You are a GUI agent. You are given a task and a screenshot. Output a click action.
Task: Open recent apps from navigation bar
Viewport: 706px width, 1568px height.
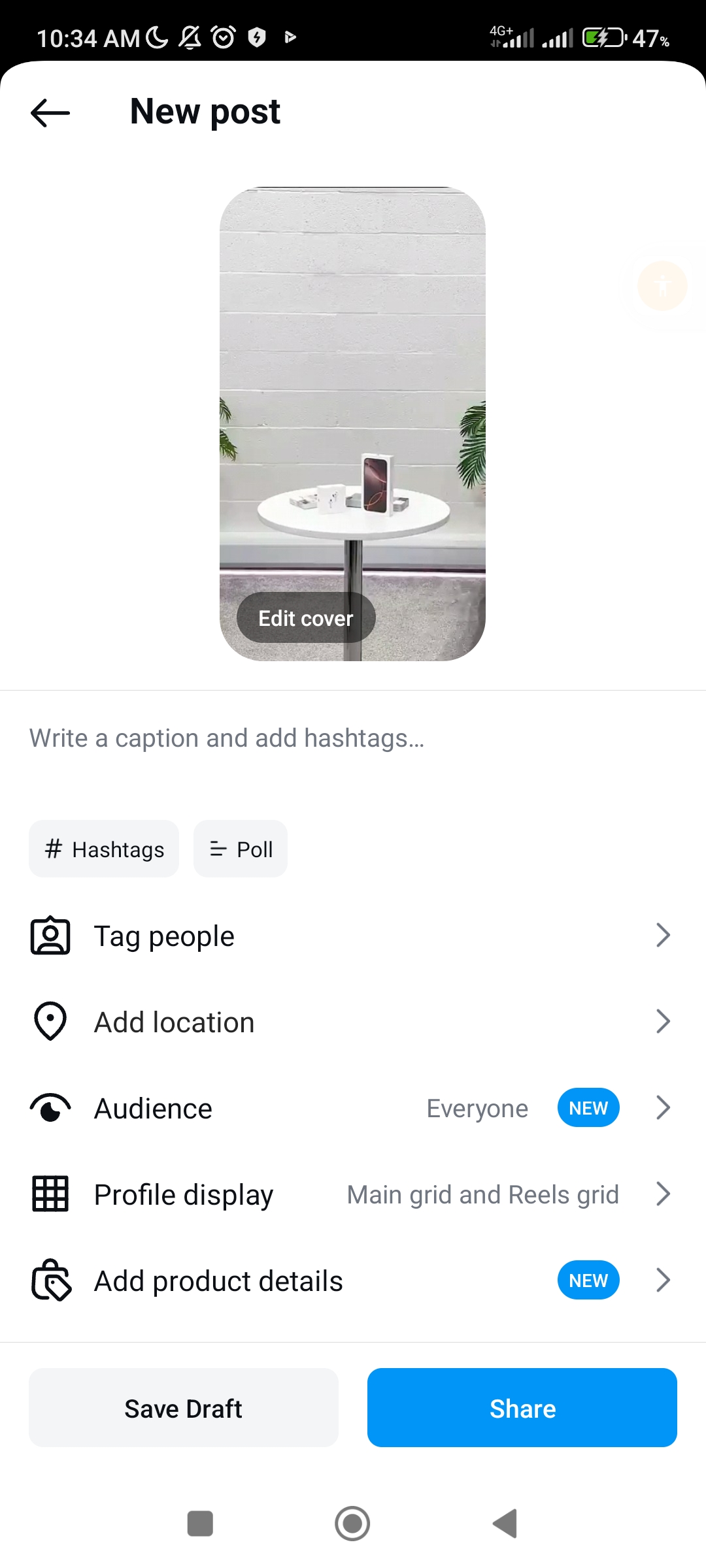[x=200, y=1524]
